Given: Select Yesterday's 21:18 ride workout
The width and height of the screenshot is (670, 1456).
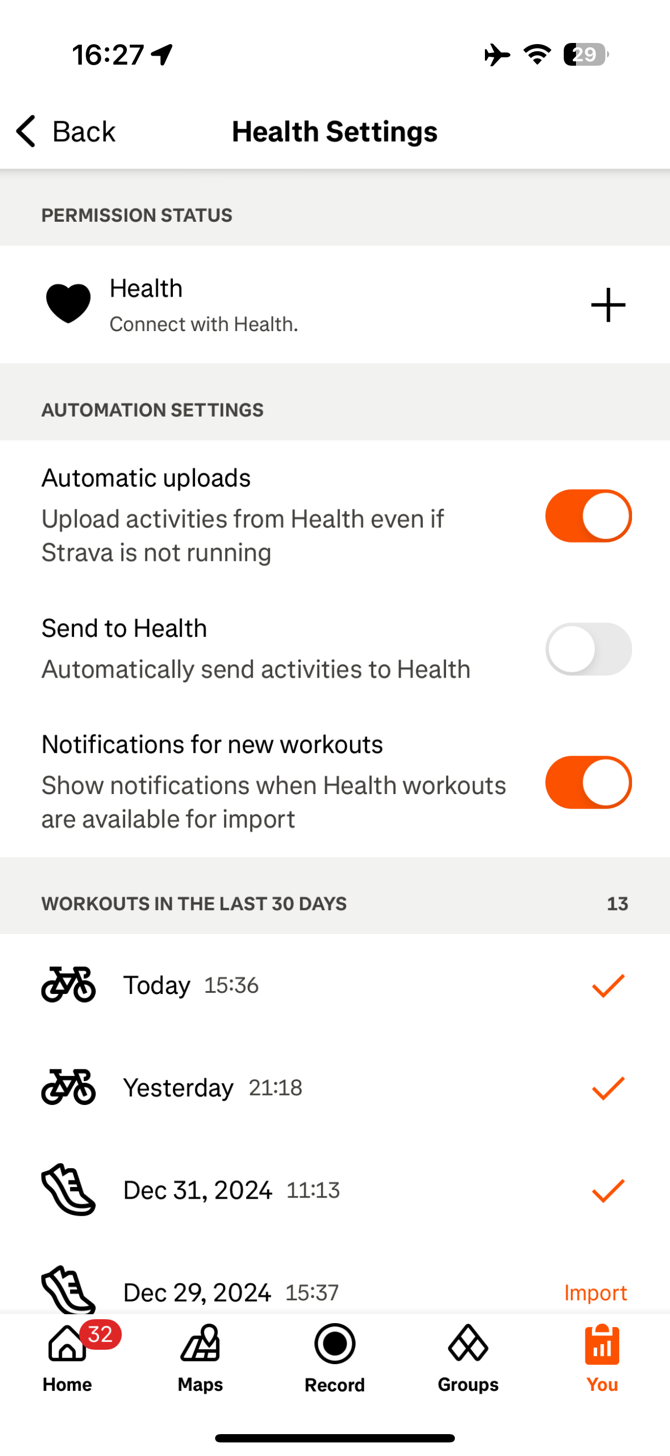Looking at the screenshot, I should point(335,1087).
